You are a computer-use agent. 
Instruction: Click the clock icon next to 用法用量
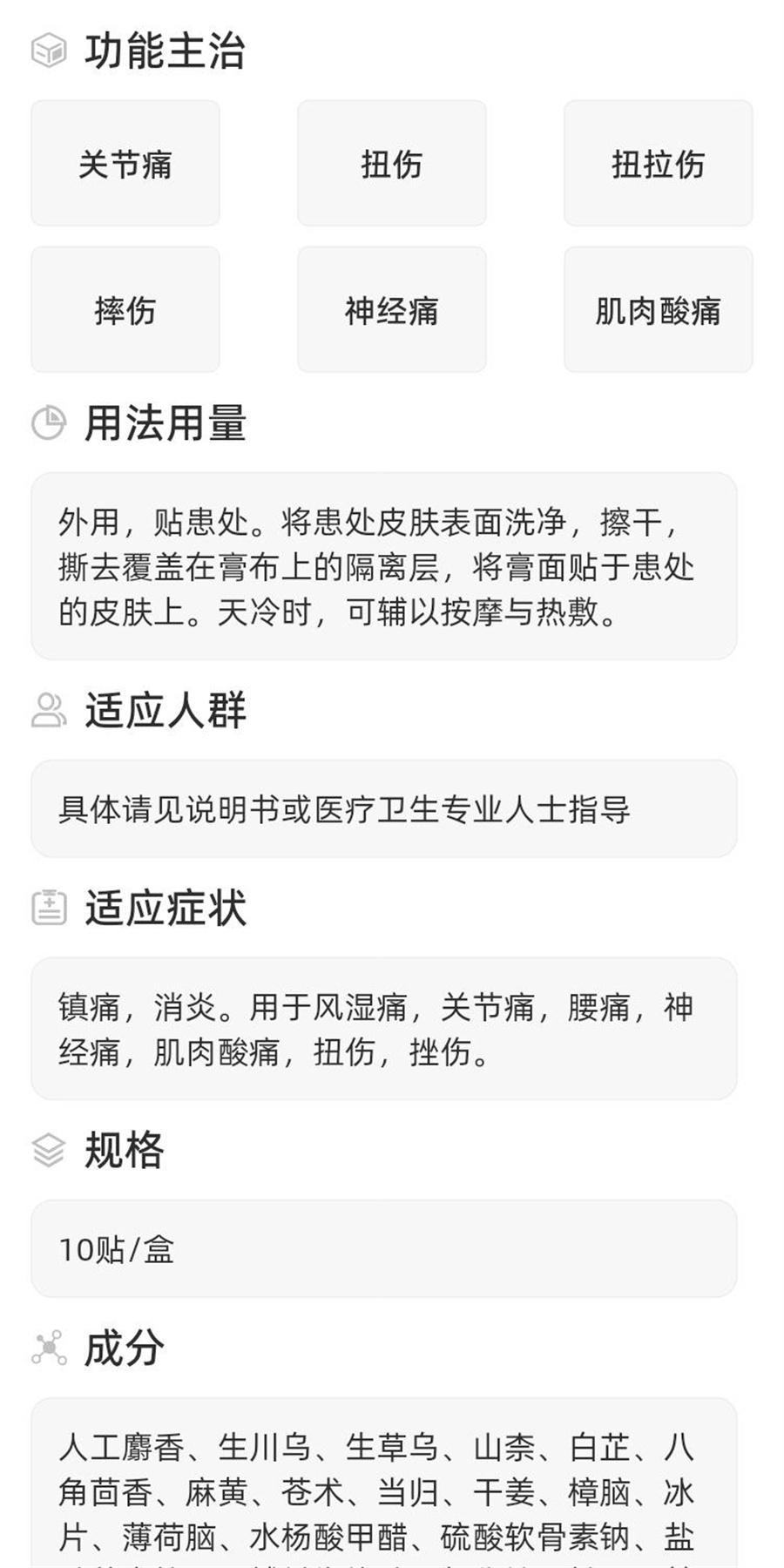[x=50, y=424]
